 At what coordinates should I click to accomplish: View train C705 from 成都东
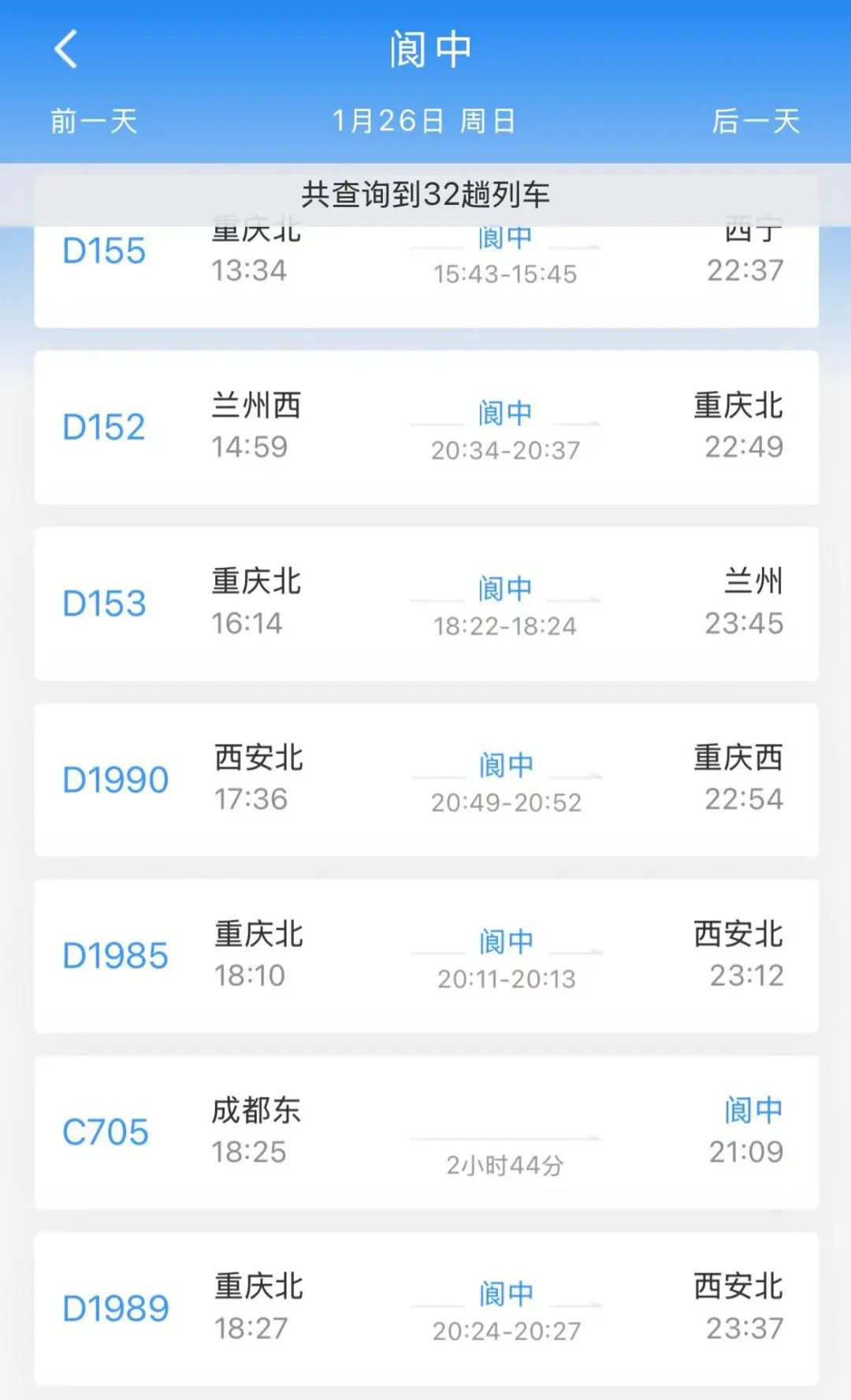(x=425, y=1132)
